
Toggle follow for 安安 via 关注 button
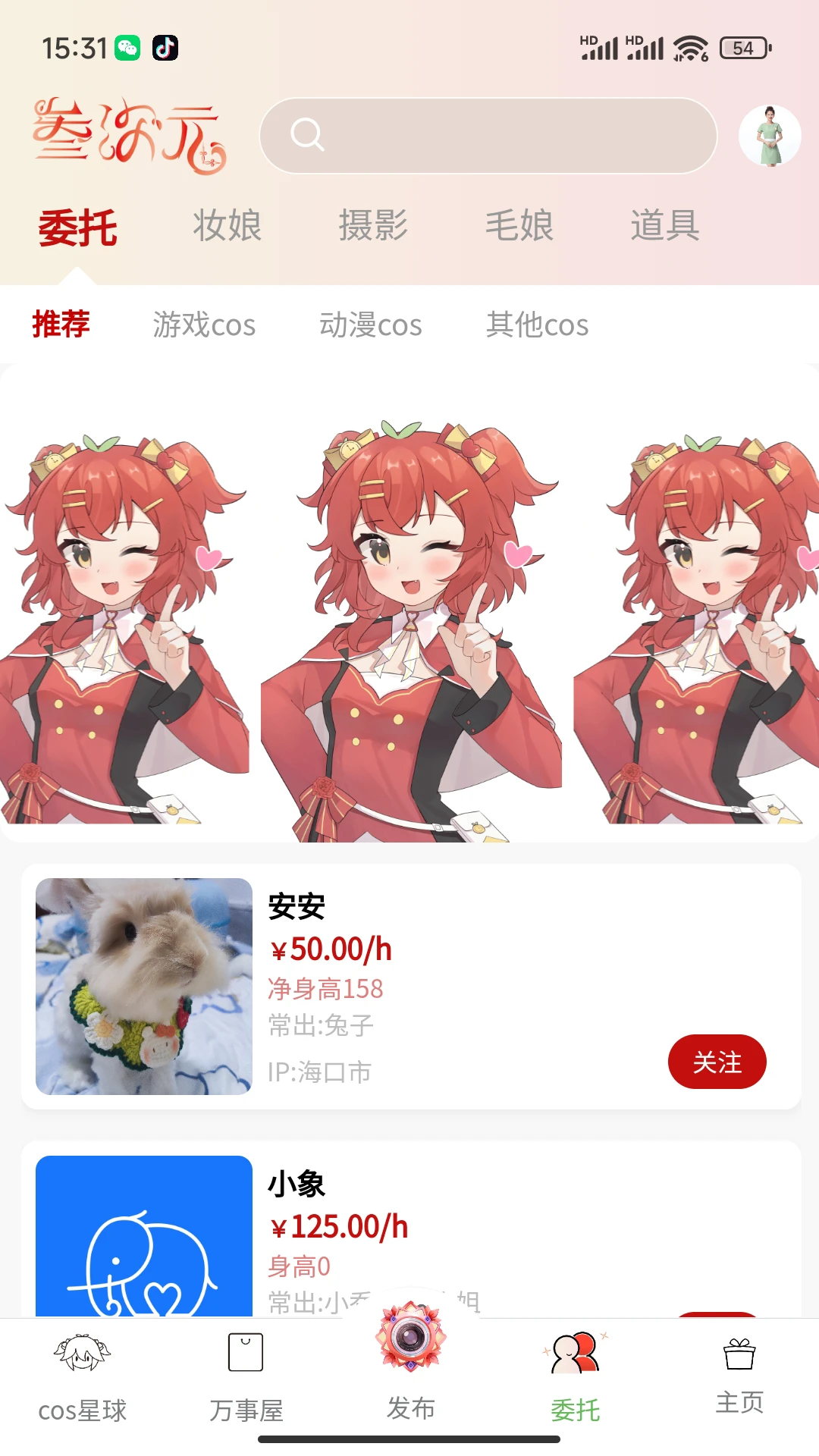point(717,1062)
